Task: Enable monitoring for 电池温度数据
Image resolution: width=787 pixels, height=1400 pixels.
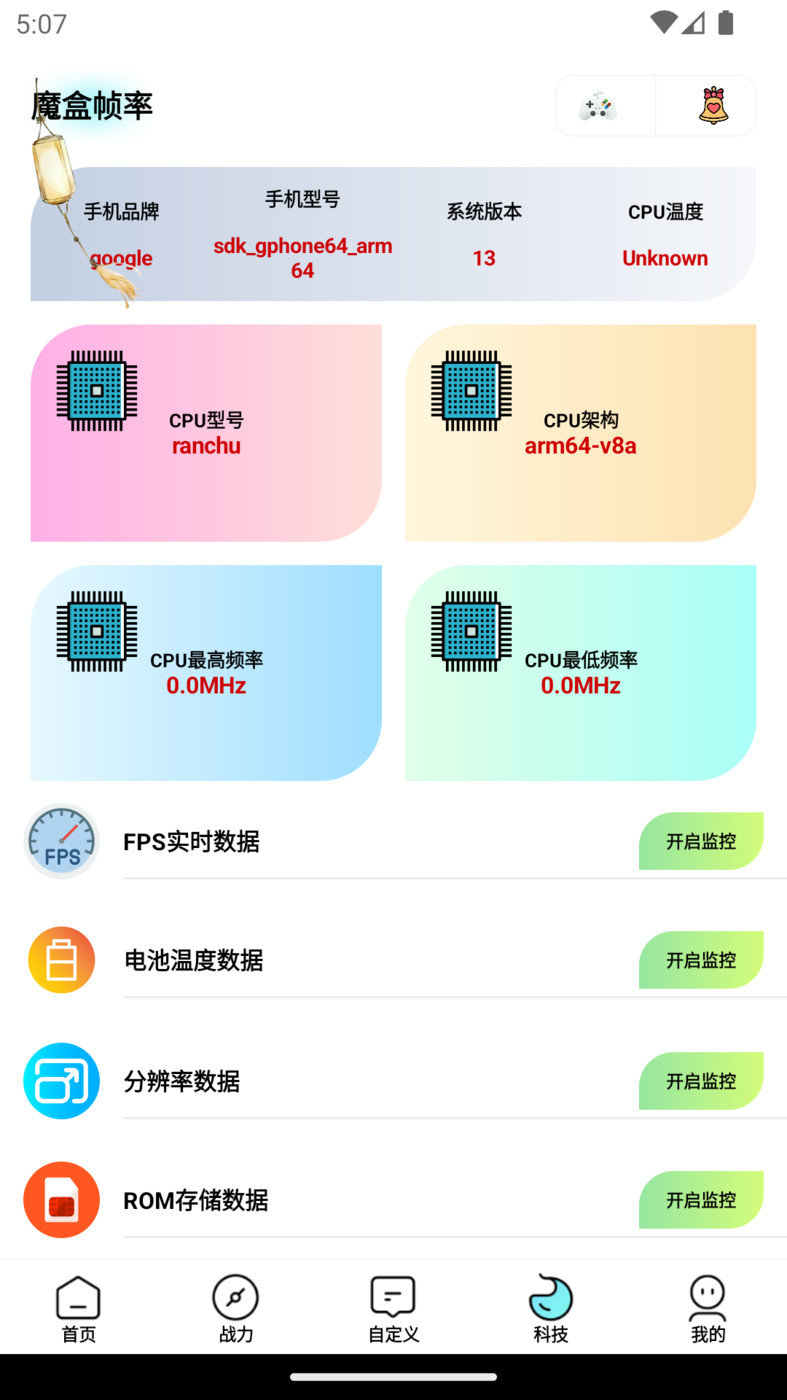Action: 701,960
